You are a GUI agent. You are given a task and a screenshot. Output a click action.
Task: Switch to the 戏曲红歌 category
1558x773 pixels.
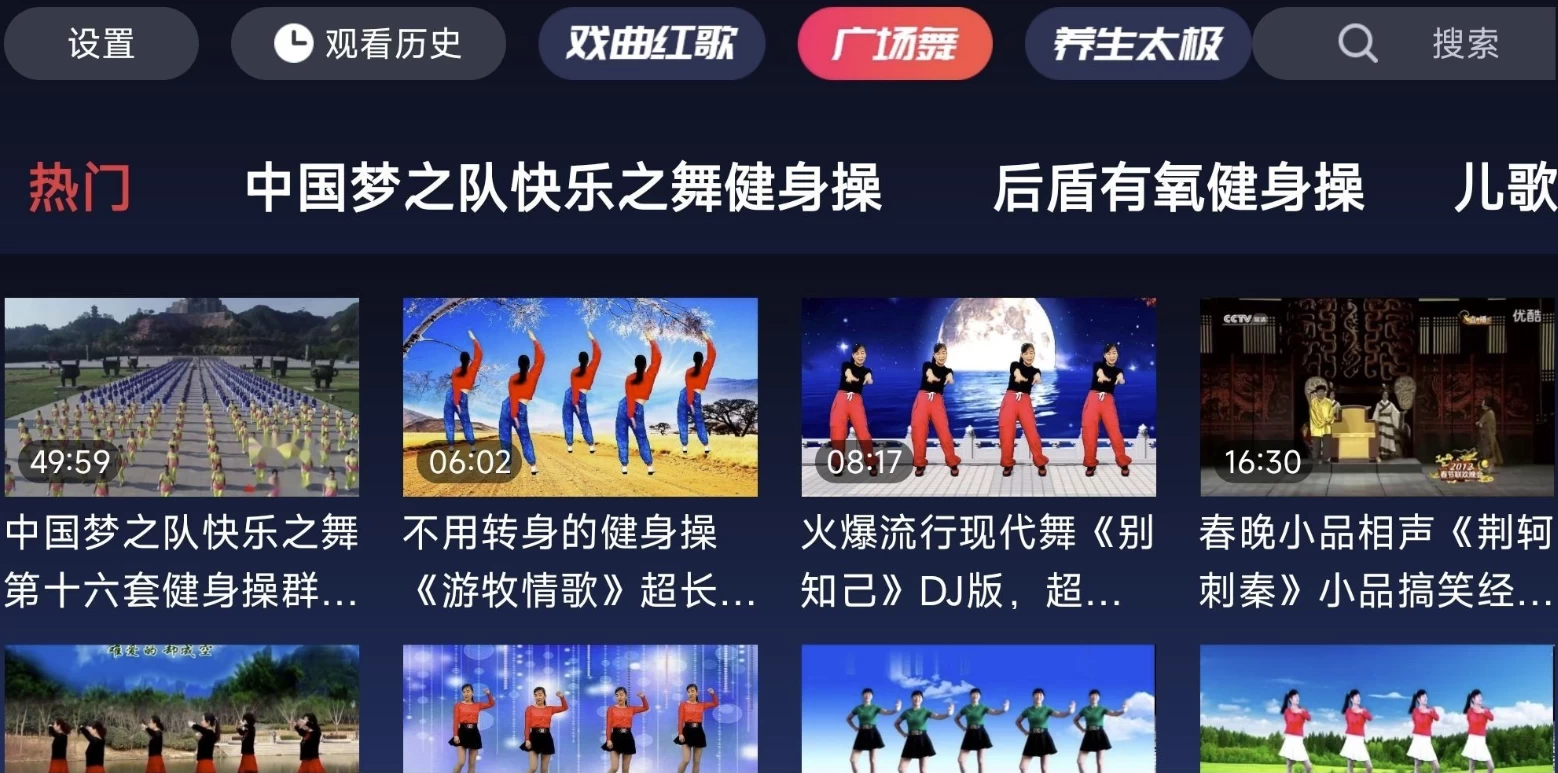(x=651, y=44)
